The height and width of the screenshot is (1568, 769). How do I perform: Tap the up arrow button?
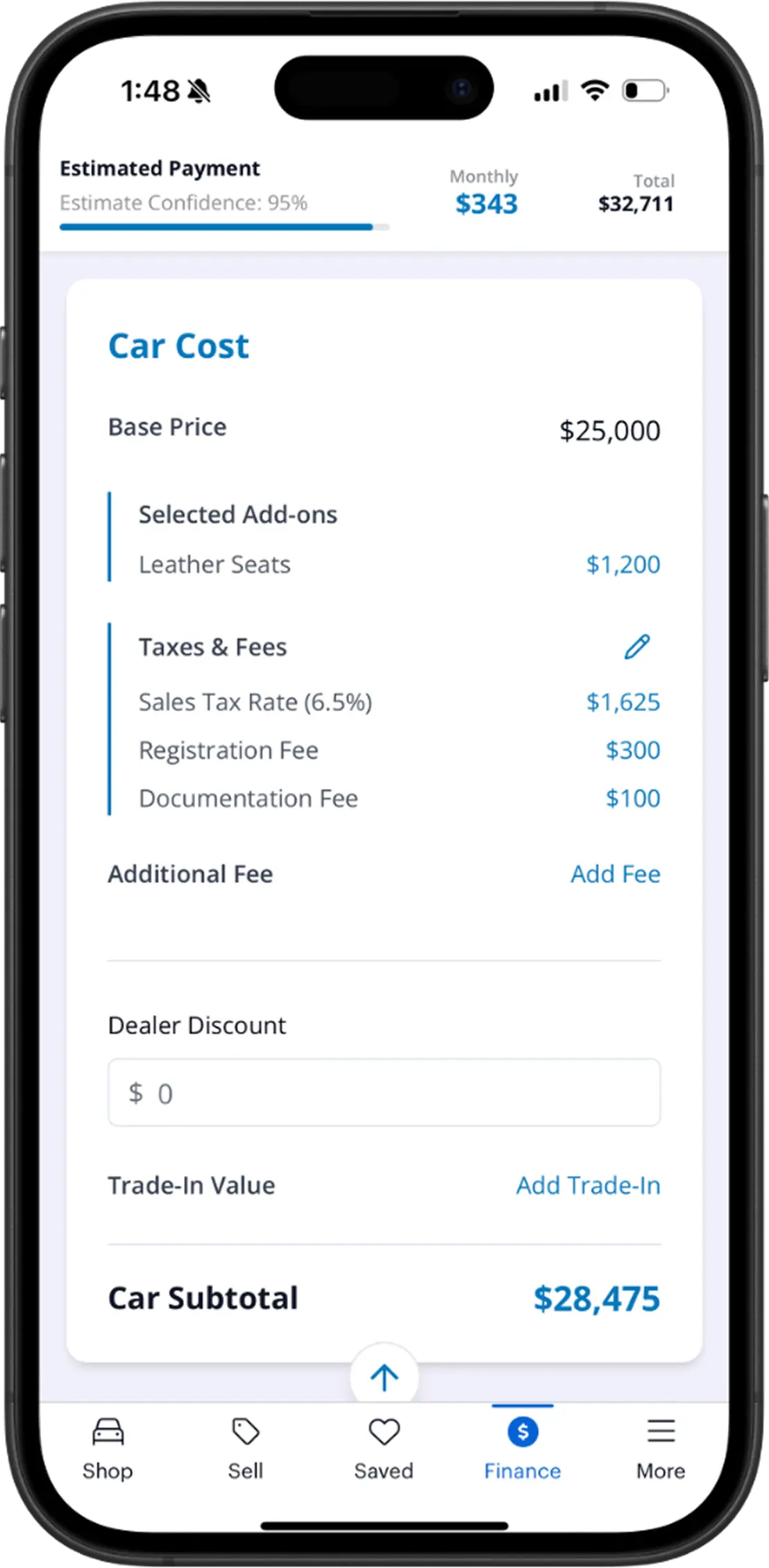click(384, 1377)
